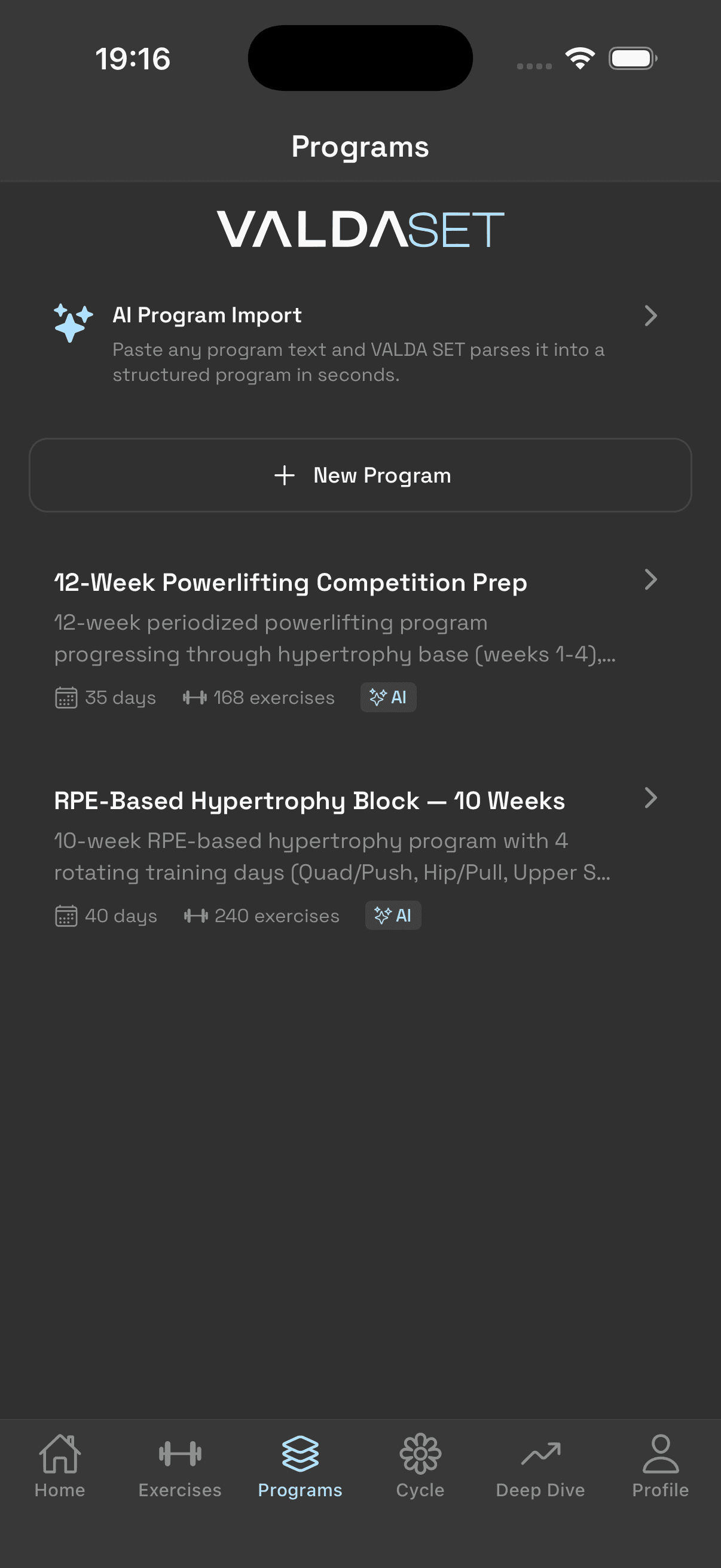Switch to the Deep Dive tab
The width and height of the screenshot is (721, 1568).
coord(540,1467)
